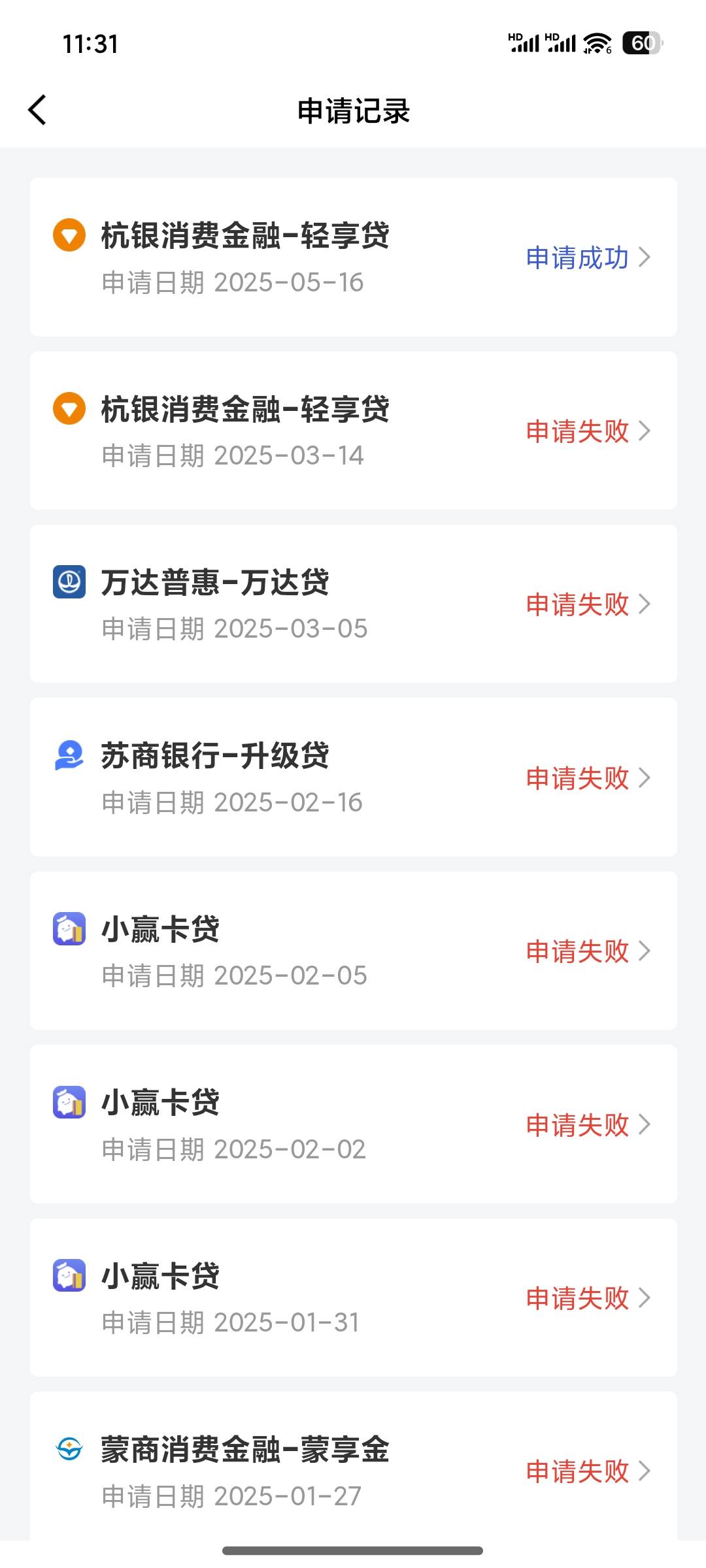Open the 苏商银行-升级贷 application record

[x=353, y=777]
